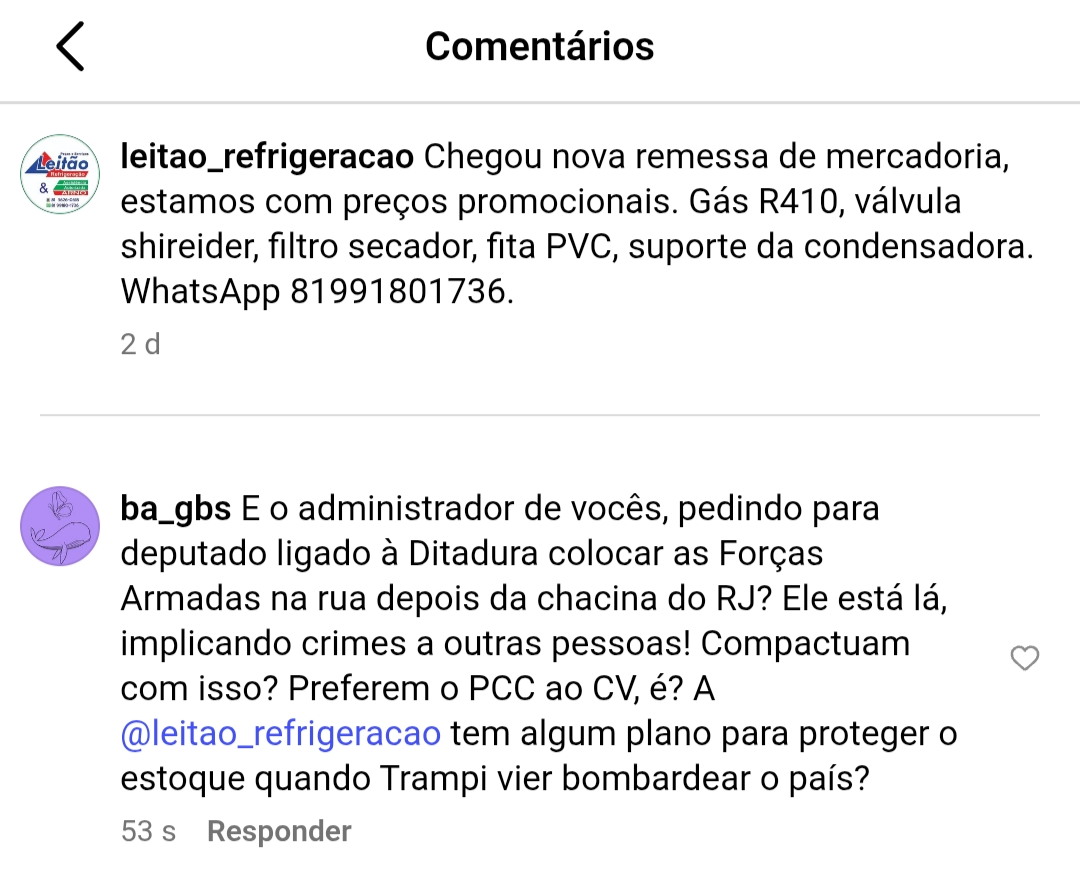The image size is (1080, 893).
Task: Reply to ba_gbs with Responder
Action: 279,831
